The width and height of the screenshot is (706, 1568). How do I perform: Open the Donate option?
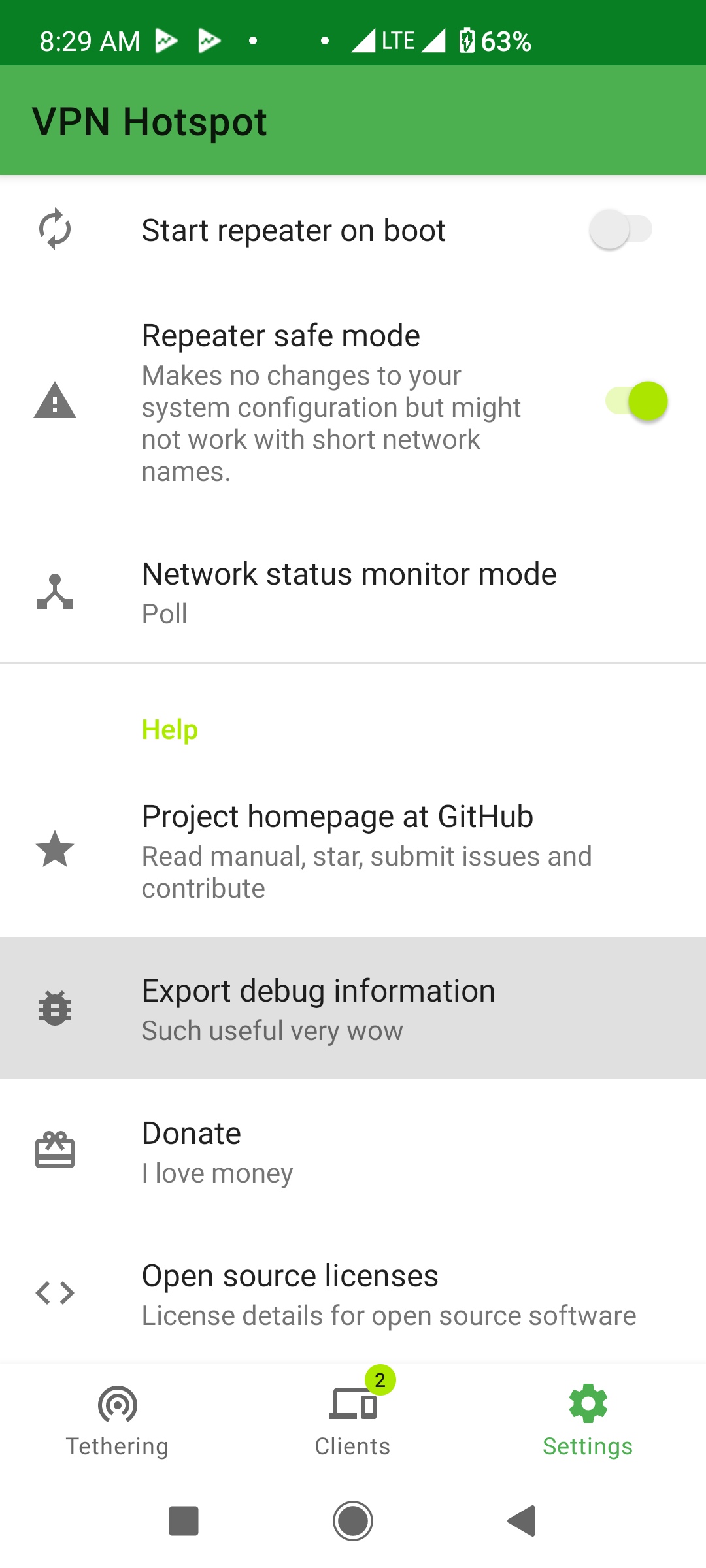click(353, 1151)
